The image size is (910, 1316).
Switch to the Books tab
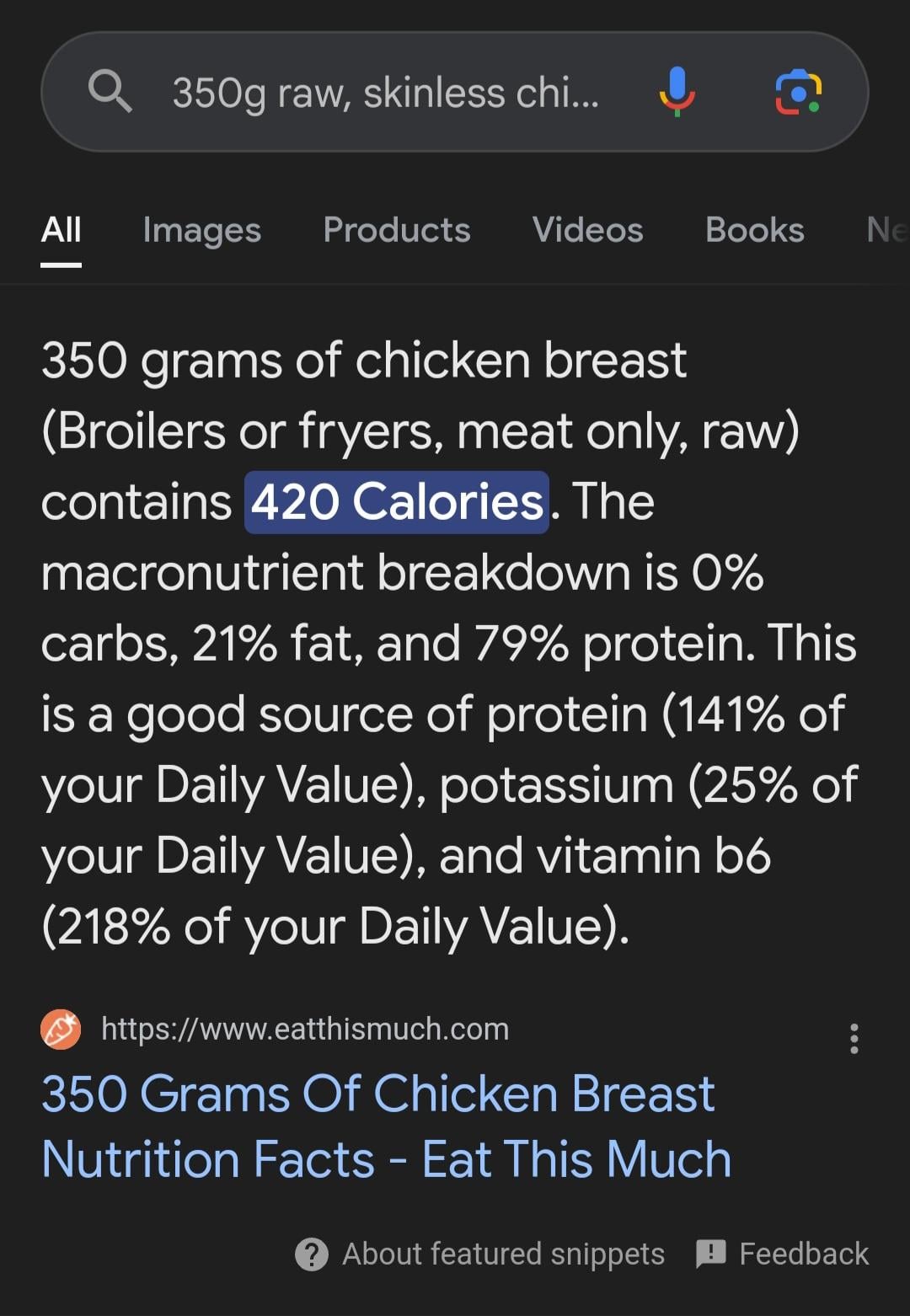tap(754, 230)
